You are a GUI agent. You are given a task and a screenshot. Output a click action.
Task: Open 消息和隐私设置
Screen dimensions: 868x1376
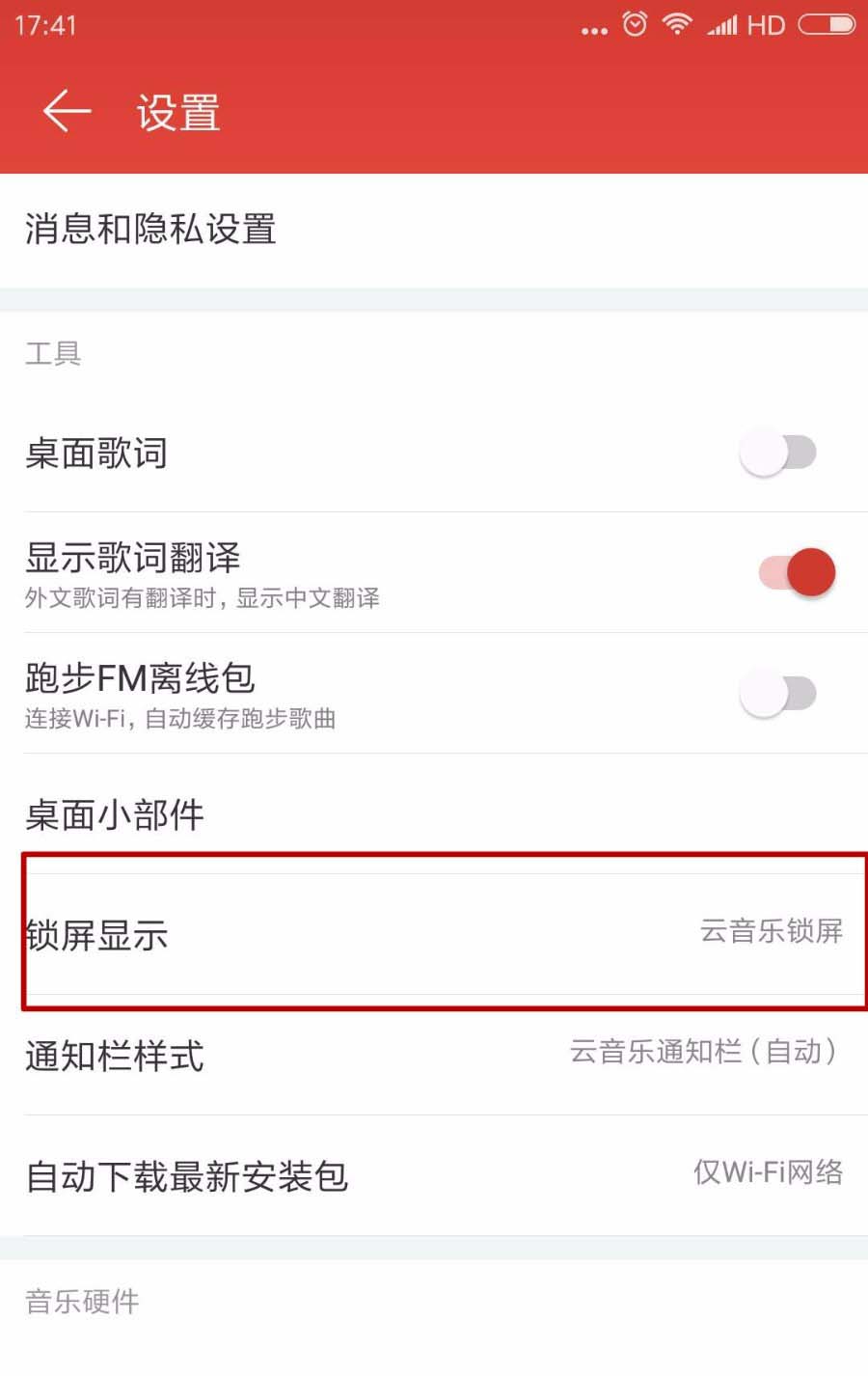[434, 230]
